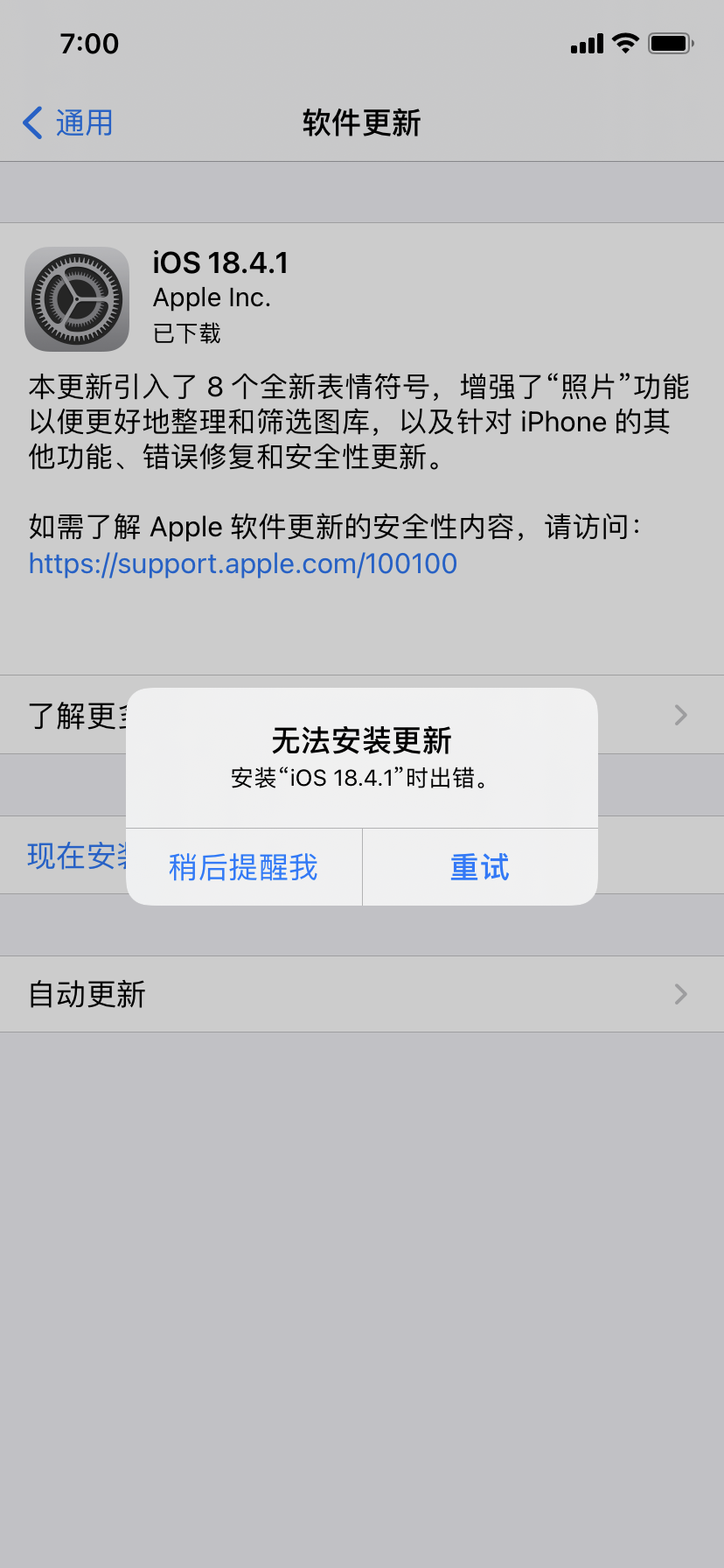The image size is (724, 1568).
Task: Open the support.apple.com/100100 link
Action: tap(243, 563)
